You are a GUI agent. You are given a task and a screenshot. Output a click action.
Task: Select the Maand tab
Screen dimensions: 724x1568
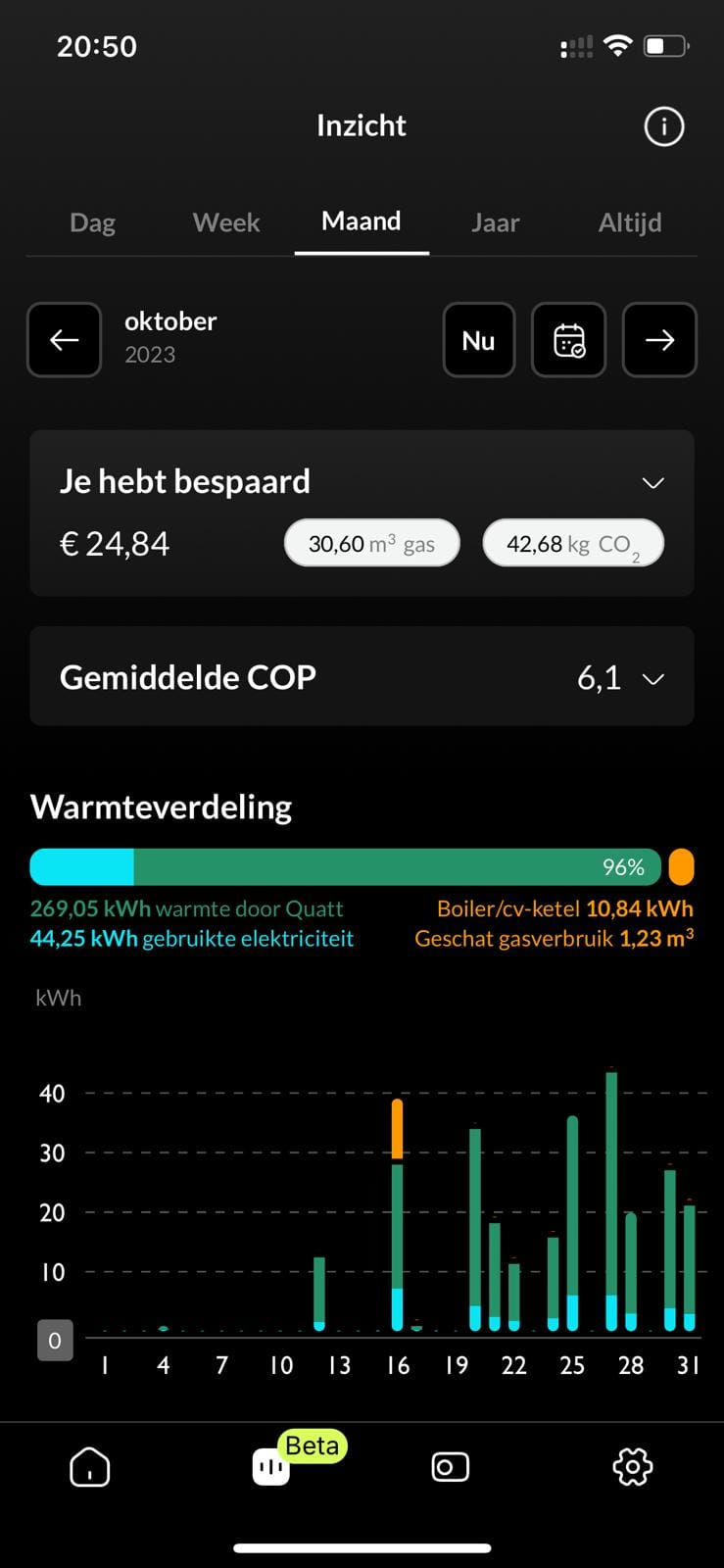(362, 221)
